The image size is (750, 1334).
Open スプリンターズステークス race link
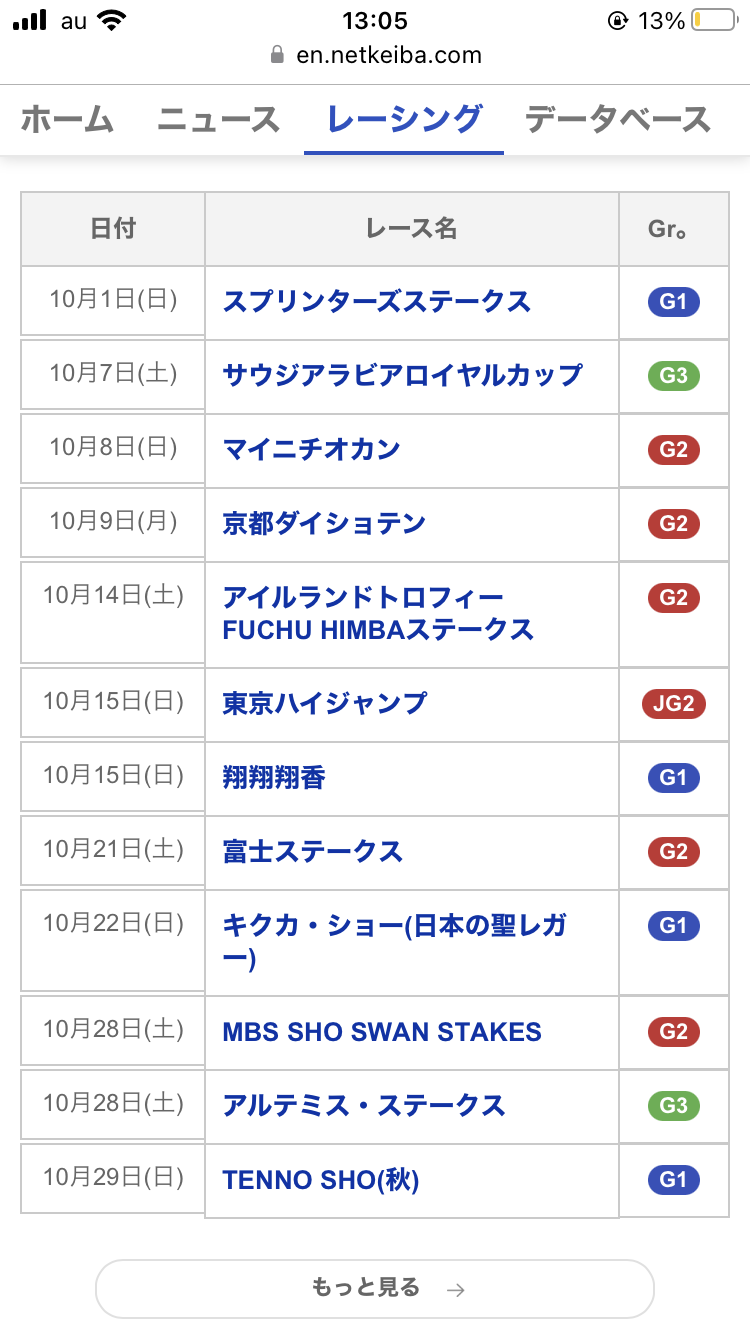[376, 301]
